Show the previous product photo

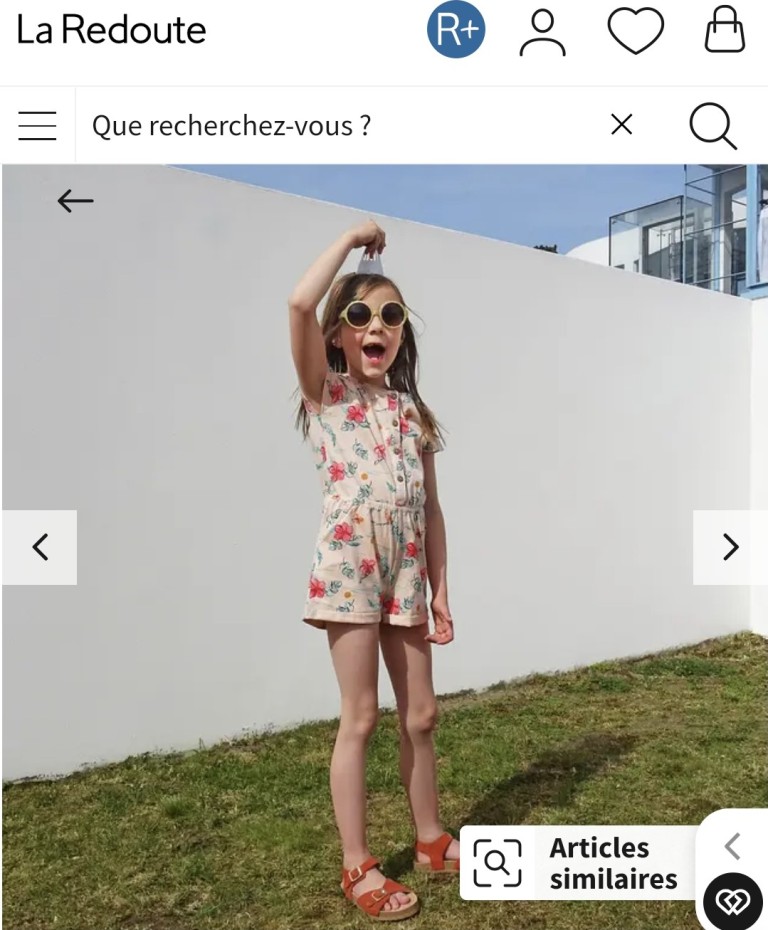tap(40, 547)
